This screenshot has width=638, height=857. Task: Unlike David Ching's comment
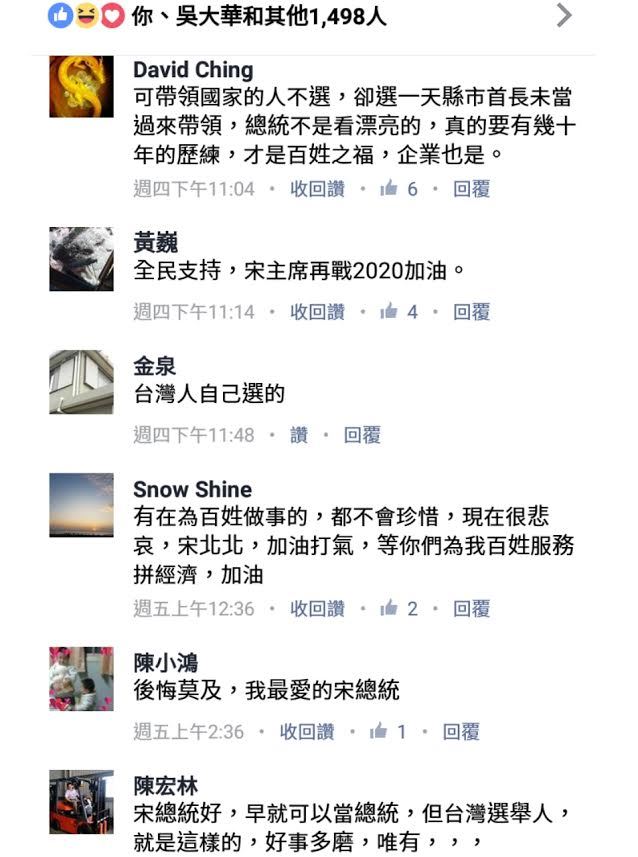point(317,188)
